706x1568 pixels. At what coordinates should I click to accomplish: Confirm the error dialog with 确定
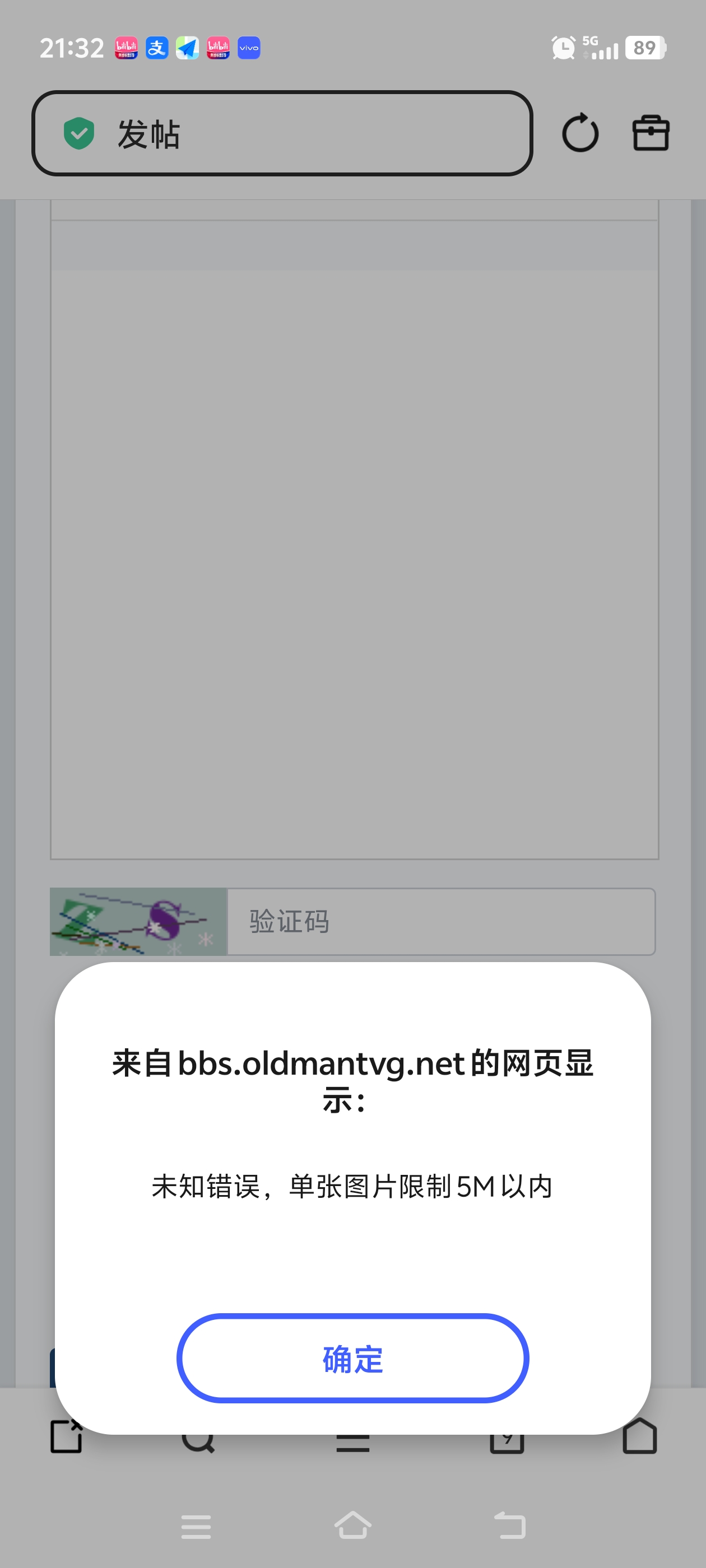tap(352, 1359)
